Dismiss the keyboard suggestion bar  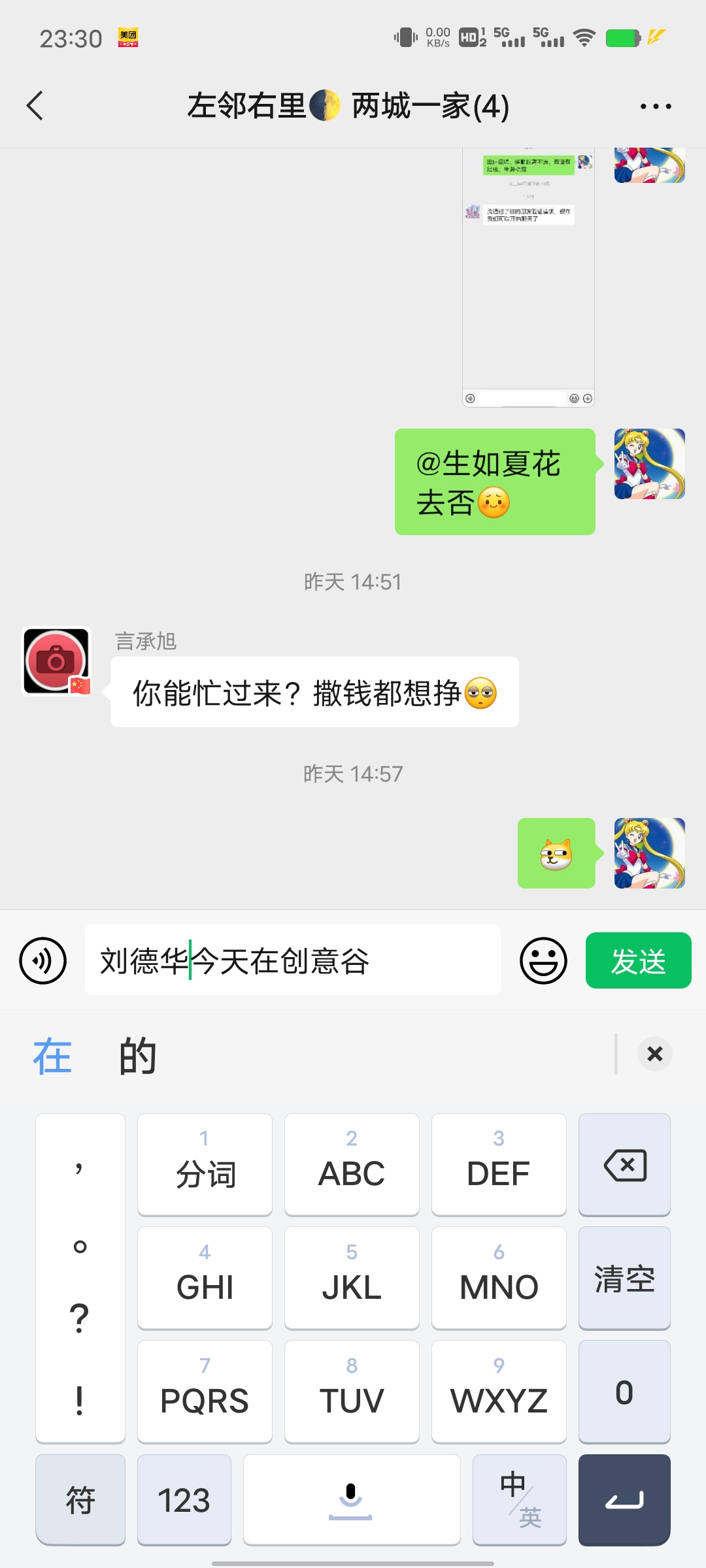654,1054
